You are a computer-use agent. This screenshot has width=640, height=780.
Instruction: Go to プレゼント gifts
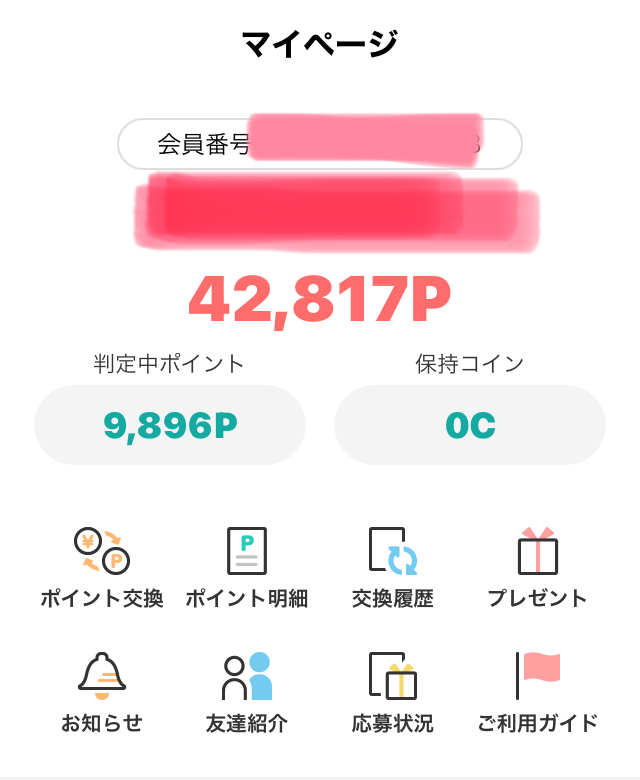[x=537, y=565]
